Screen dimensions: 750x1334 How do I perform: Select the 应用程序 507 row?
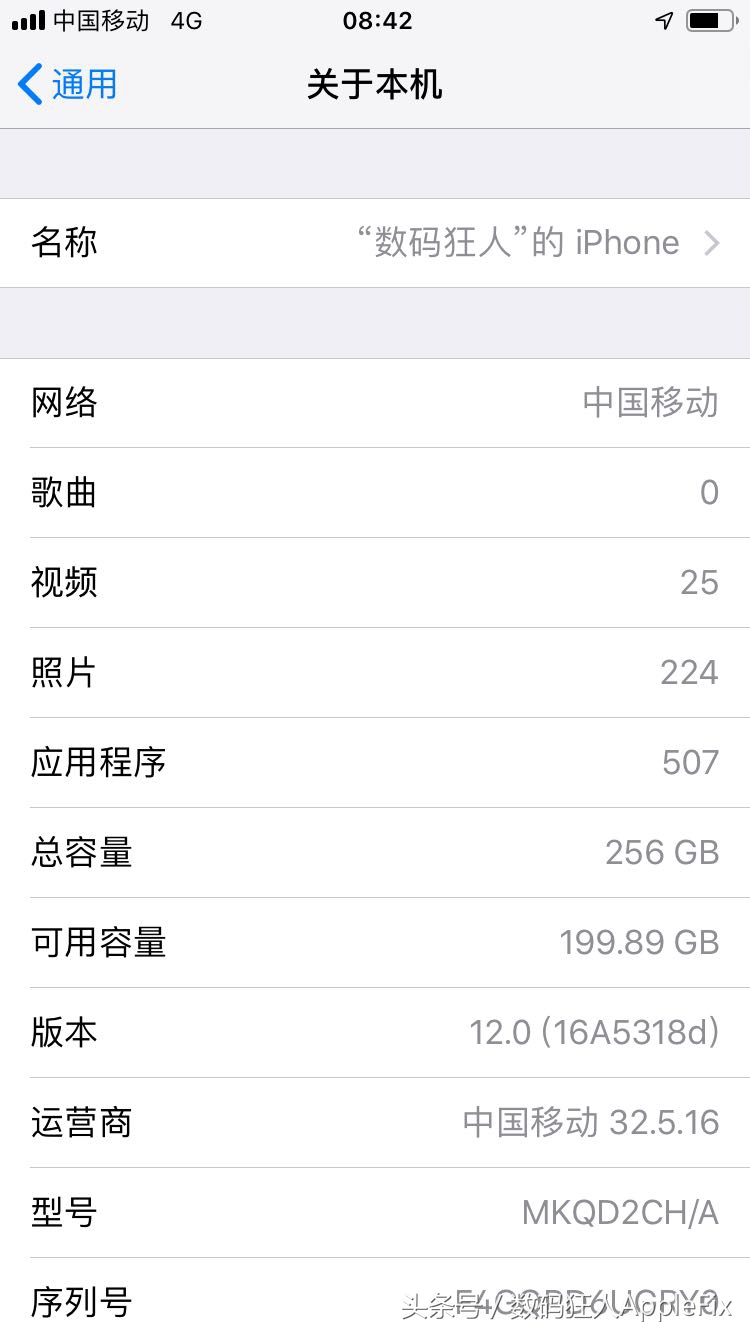coord(375,762)
